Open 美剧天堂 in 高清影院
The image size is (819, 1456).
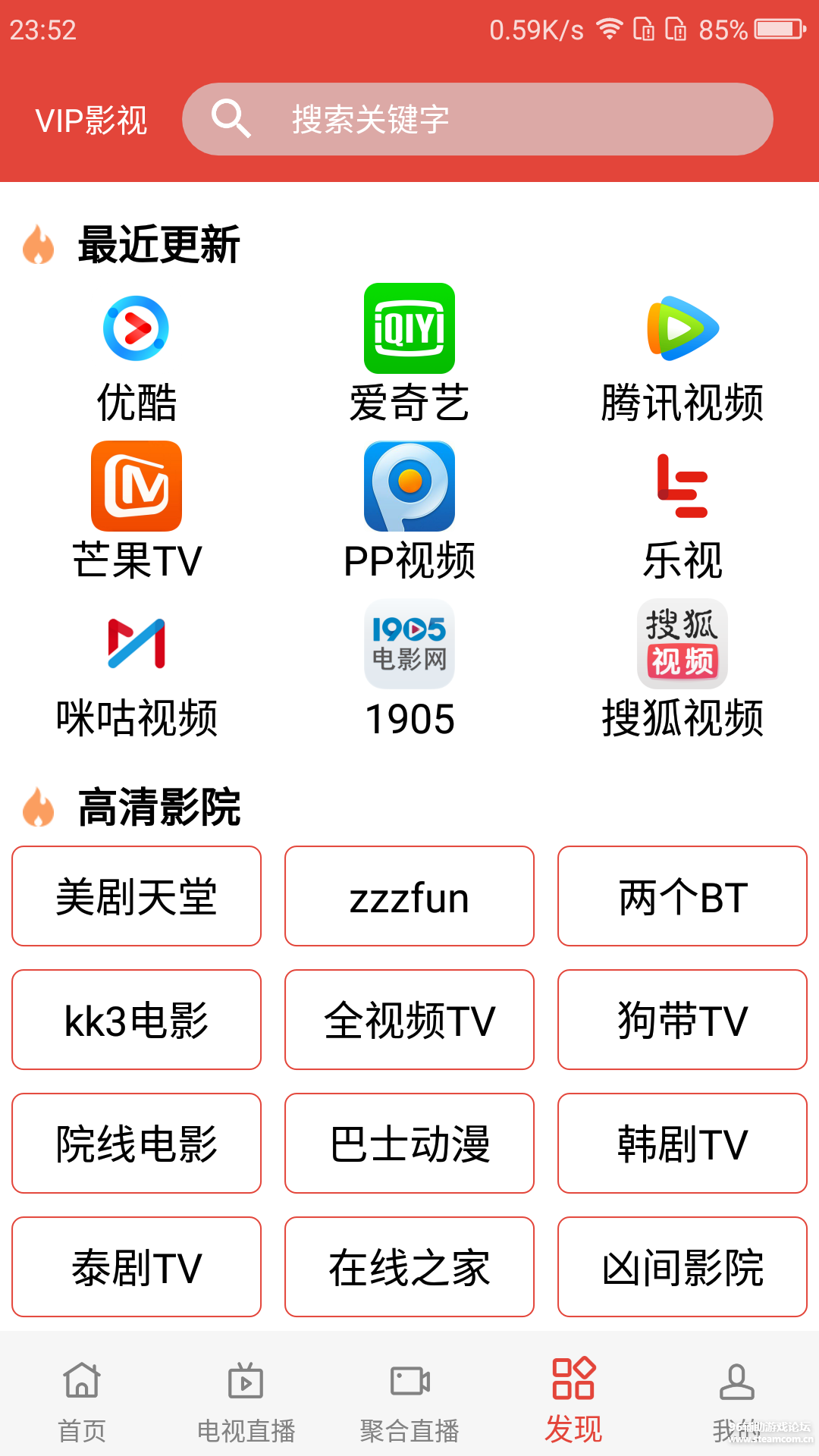[136, 896]
